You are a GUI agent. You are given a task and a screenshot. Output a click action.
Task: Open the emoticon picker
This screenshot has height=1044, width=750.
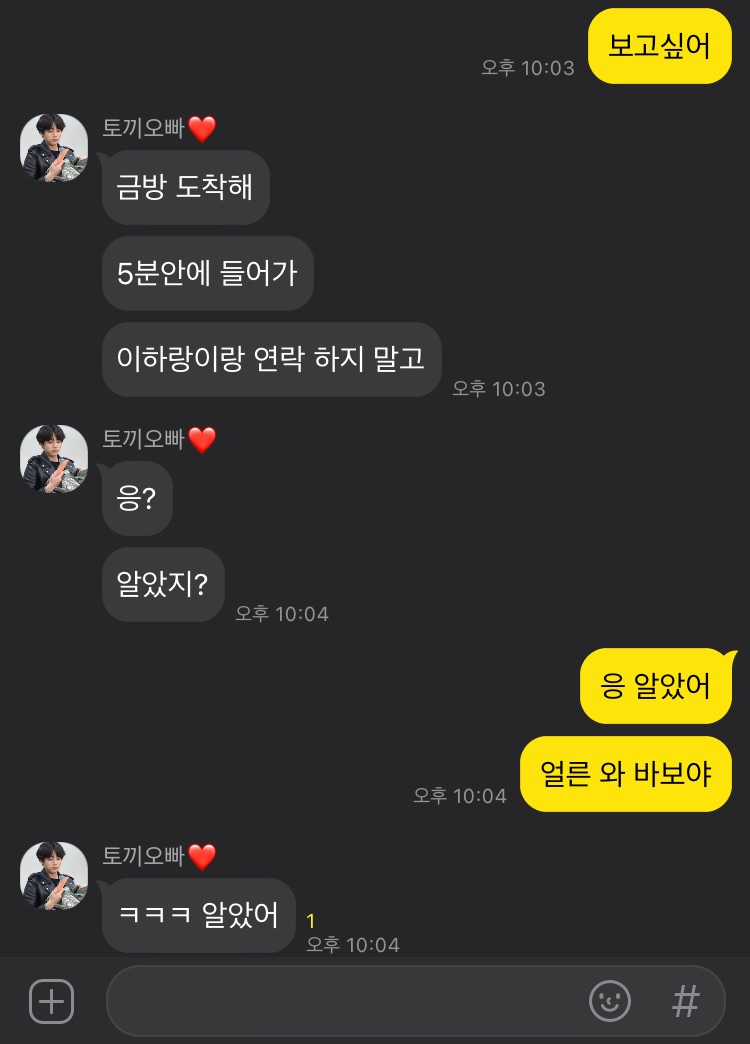pos(610,1000)
